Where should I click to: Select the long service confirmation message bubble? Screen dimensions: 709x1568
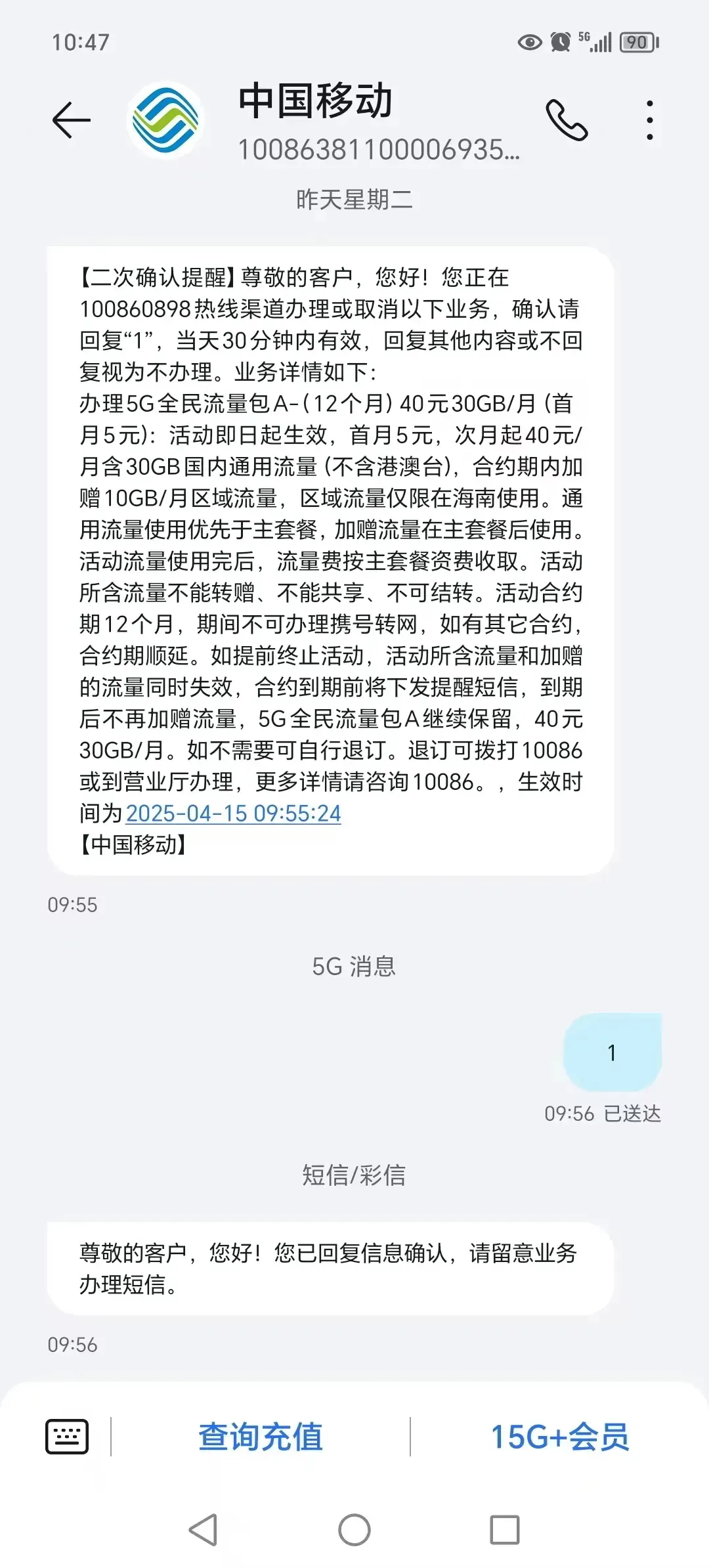pos(328,558)
